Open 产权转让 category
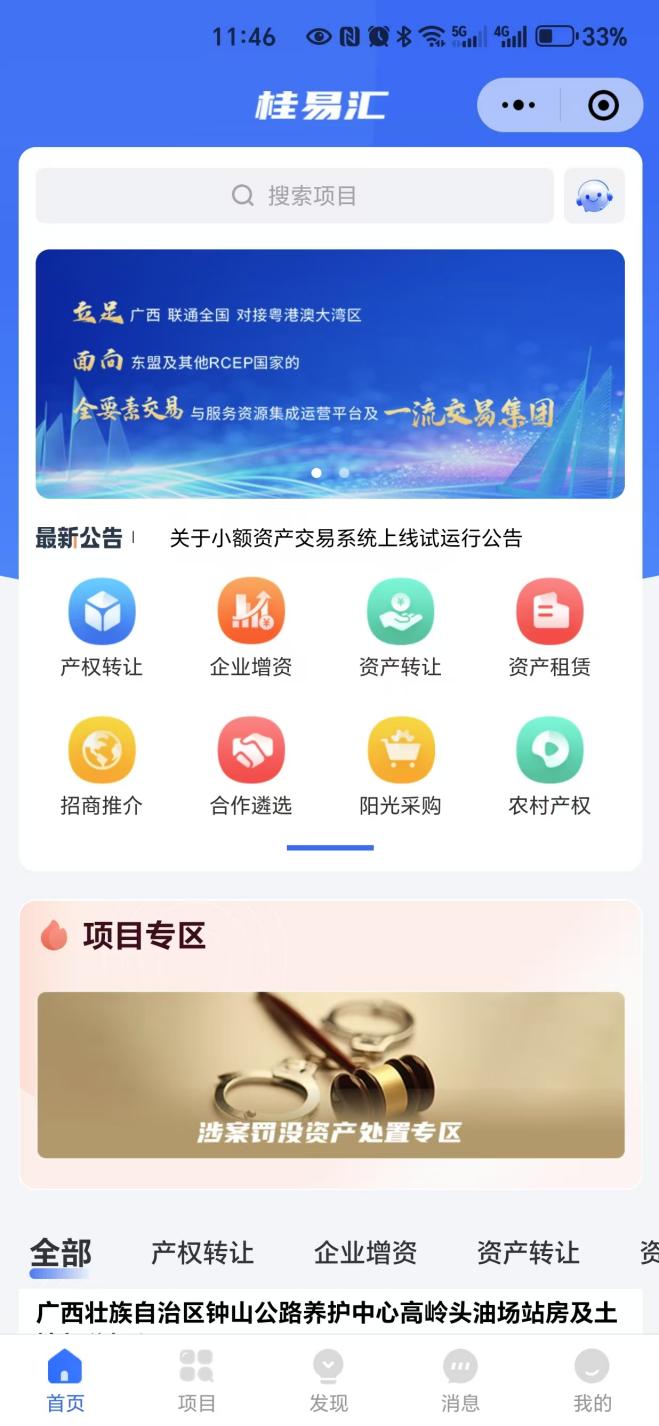Image resolution: width=659 pixels, height=1426 pixels. click(x=101, y=627)
